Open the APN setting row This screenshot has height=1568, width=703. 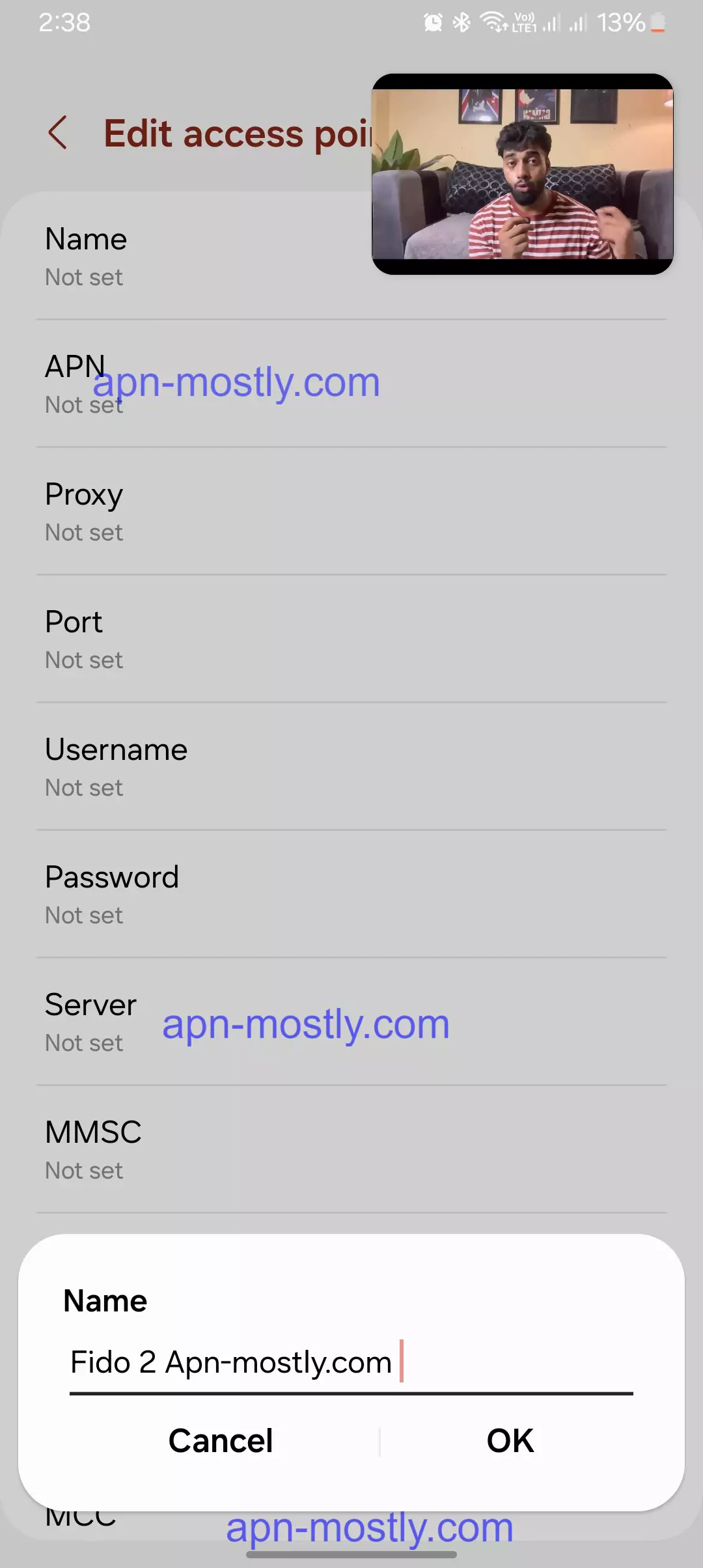coord(351,384)
